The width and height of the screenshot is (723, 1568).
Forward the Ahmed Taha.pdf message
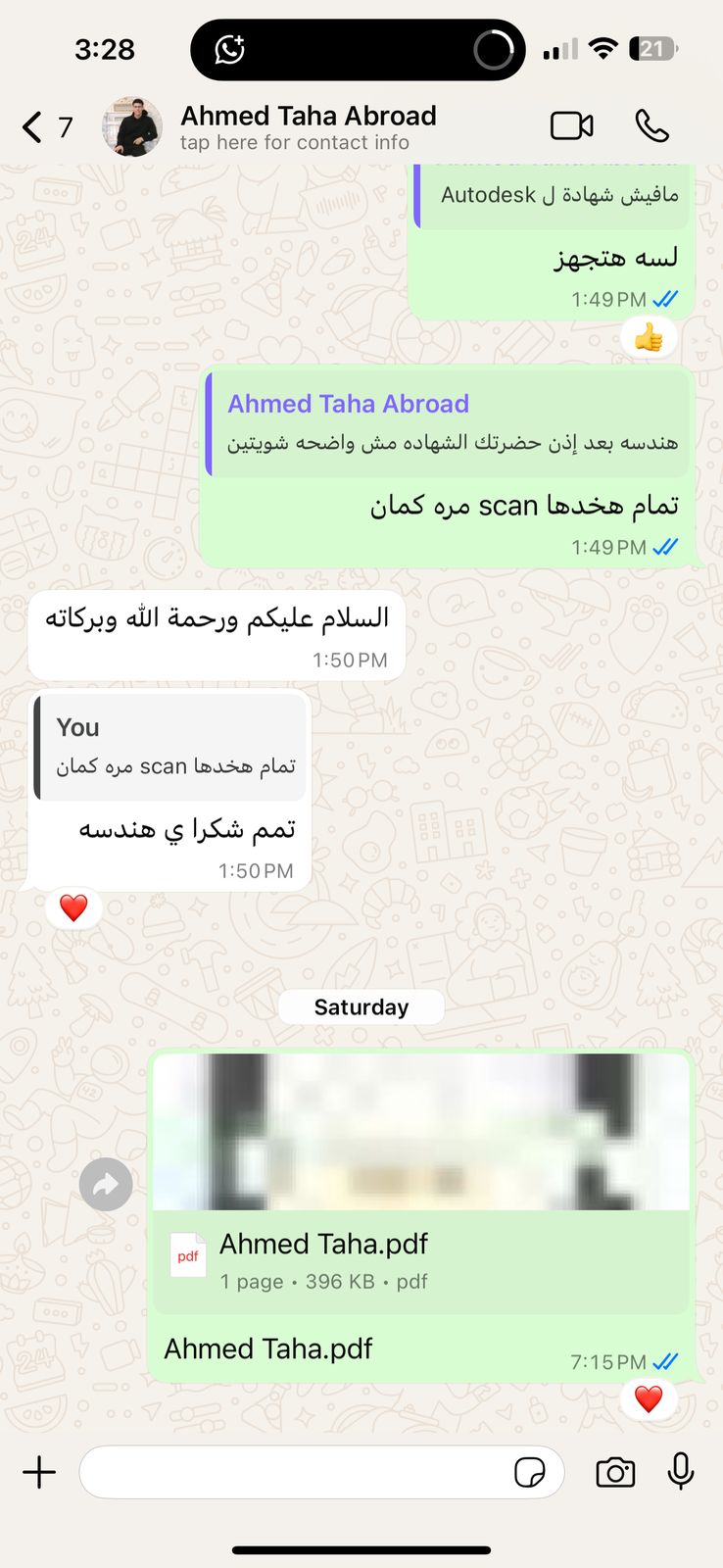[x=106, y=1184]
